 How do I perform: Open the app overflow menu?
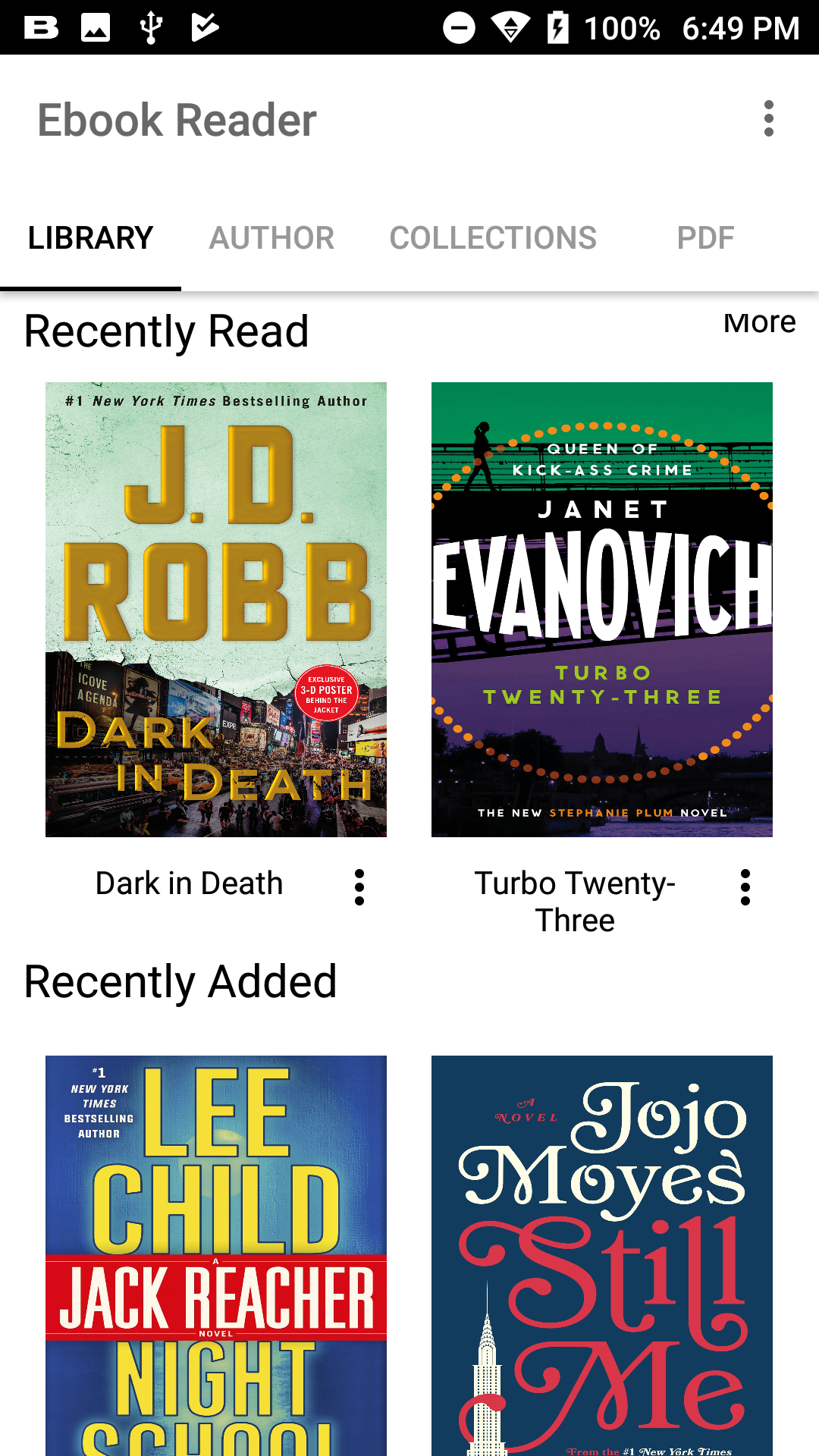click(768, 119)
